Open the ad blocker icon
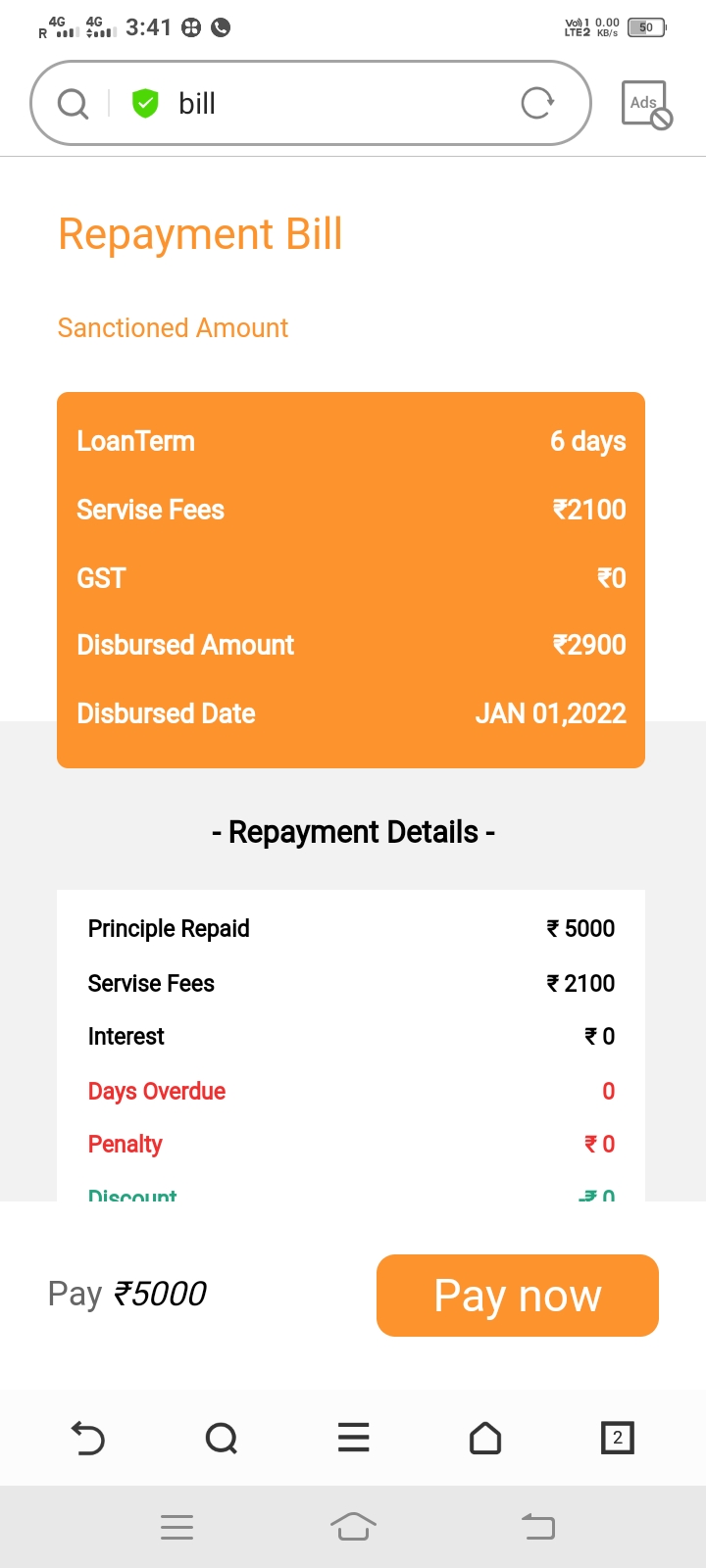Viewport: 706px width, 1568px height. (x=646, y=104)
